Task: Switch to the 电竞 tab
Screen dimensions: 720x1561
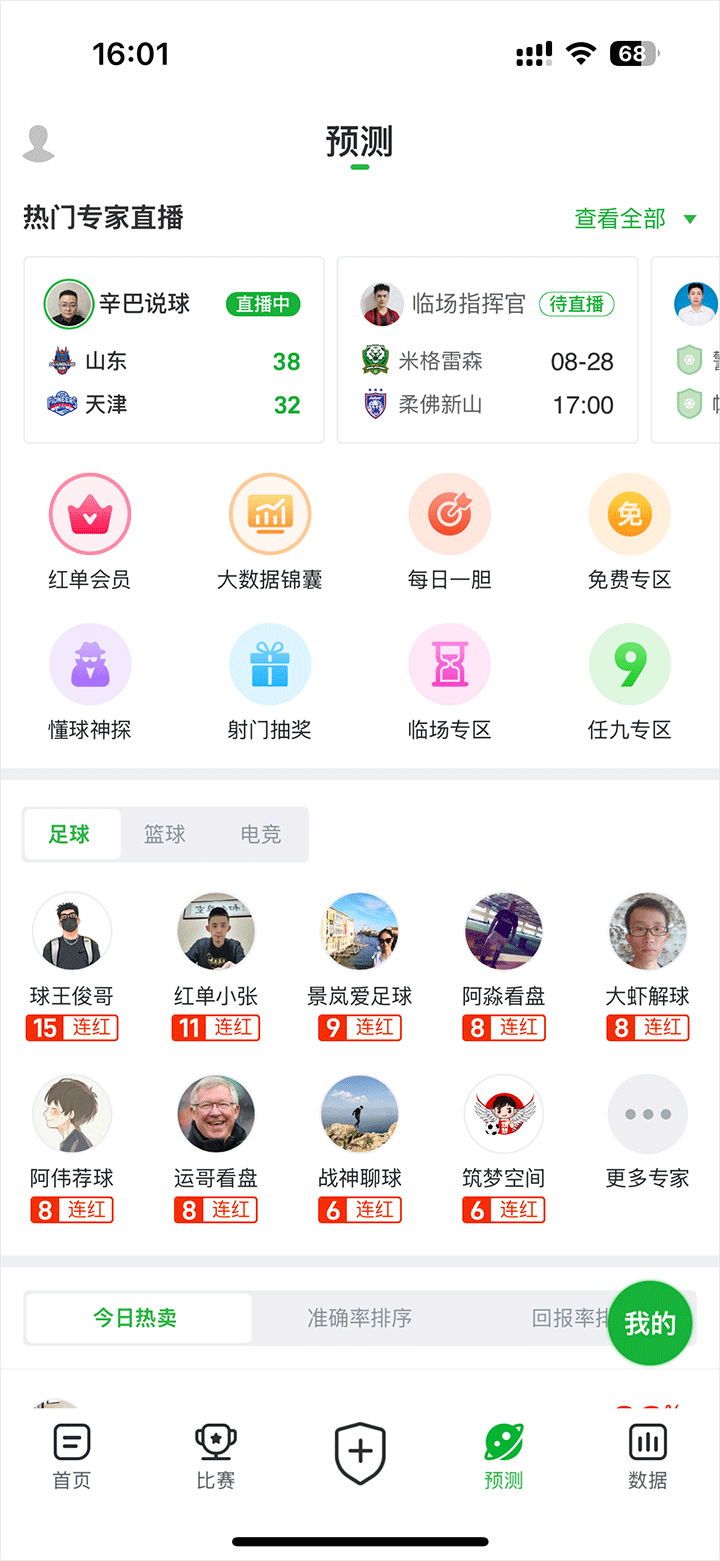Action: (x=261, y=834)
